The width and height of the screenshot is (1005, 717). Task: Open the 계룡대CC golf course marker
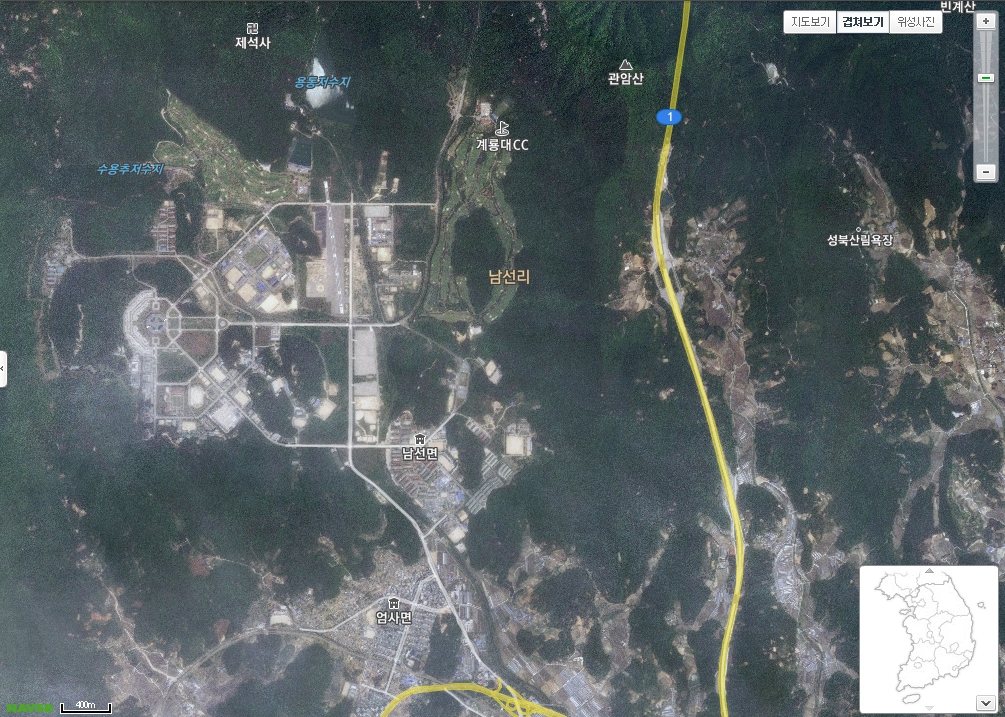coord(503,128)
